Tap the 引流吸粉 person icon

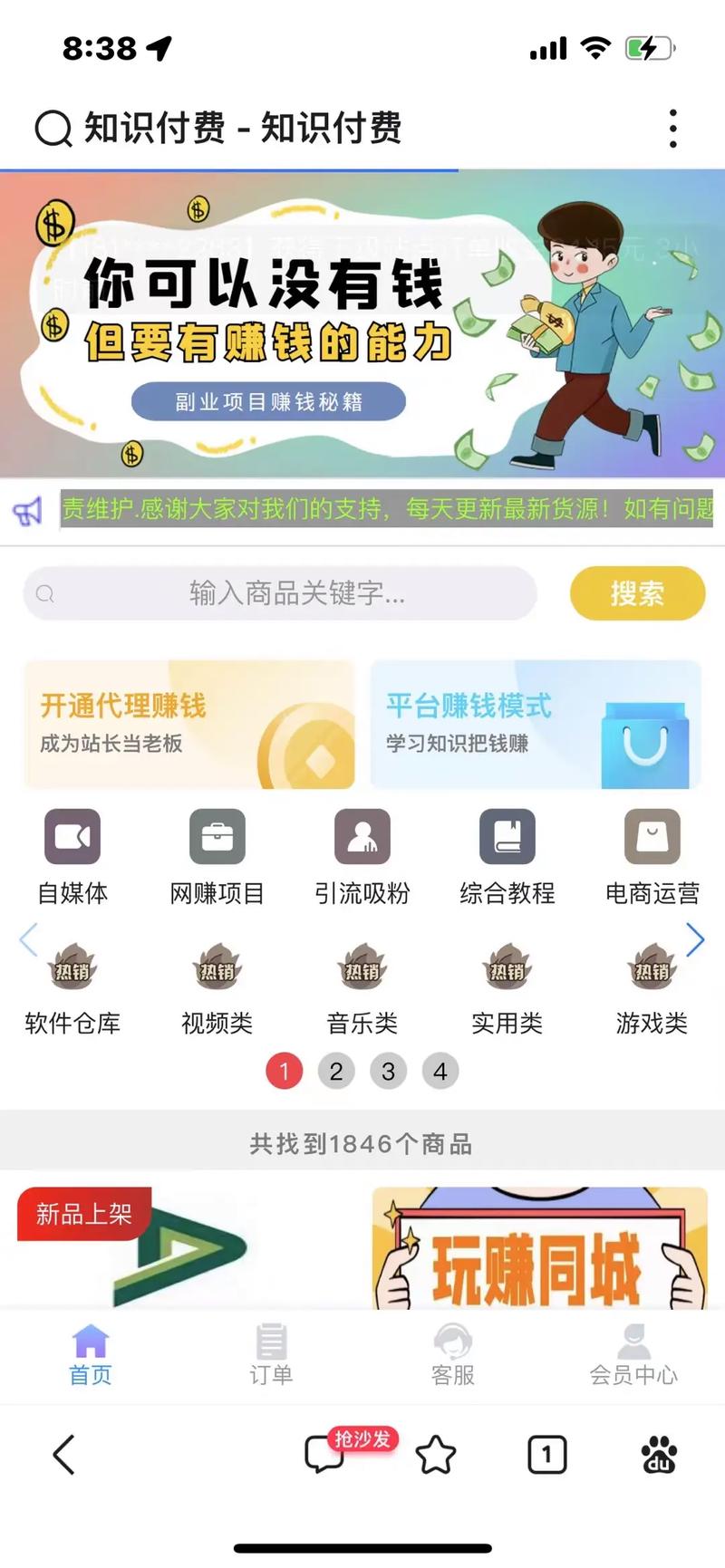362,837
